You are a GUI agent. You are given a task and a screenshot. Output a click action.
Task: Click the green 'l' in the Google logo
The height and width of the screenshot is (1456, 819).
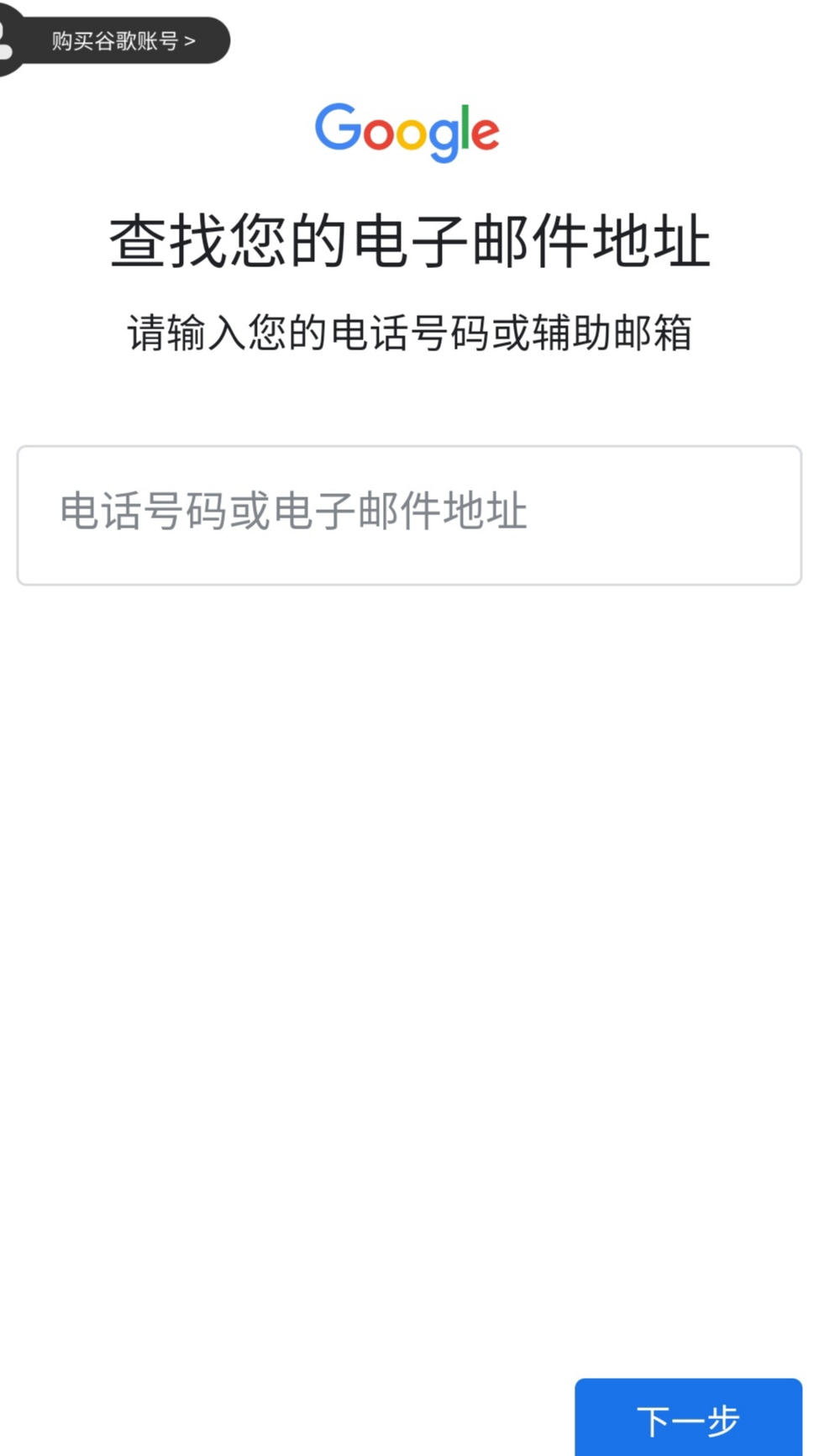pyautogui.click(x=464, y=128)
